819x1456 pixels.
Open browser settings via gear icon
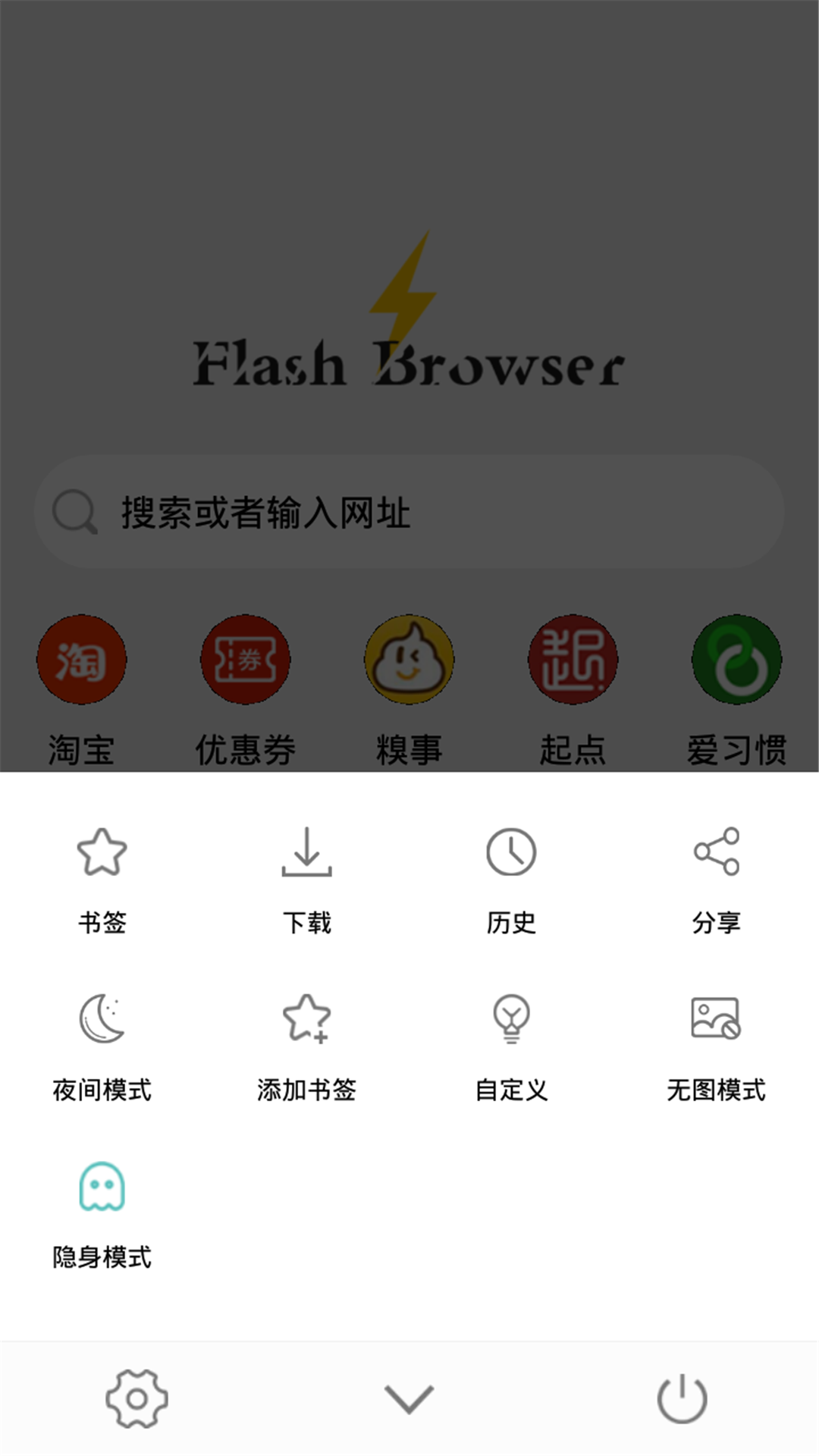[136, 1399]
